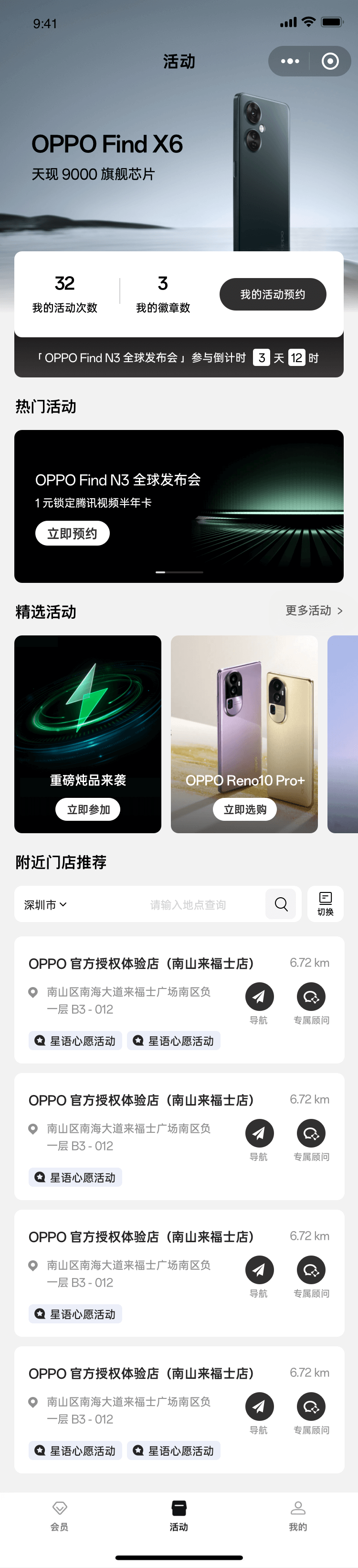Go to the 我的 tab
Screen dimensions: 358x1568
298,1515
